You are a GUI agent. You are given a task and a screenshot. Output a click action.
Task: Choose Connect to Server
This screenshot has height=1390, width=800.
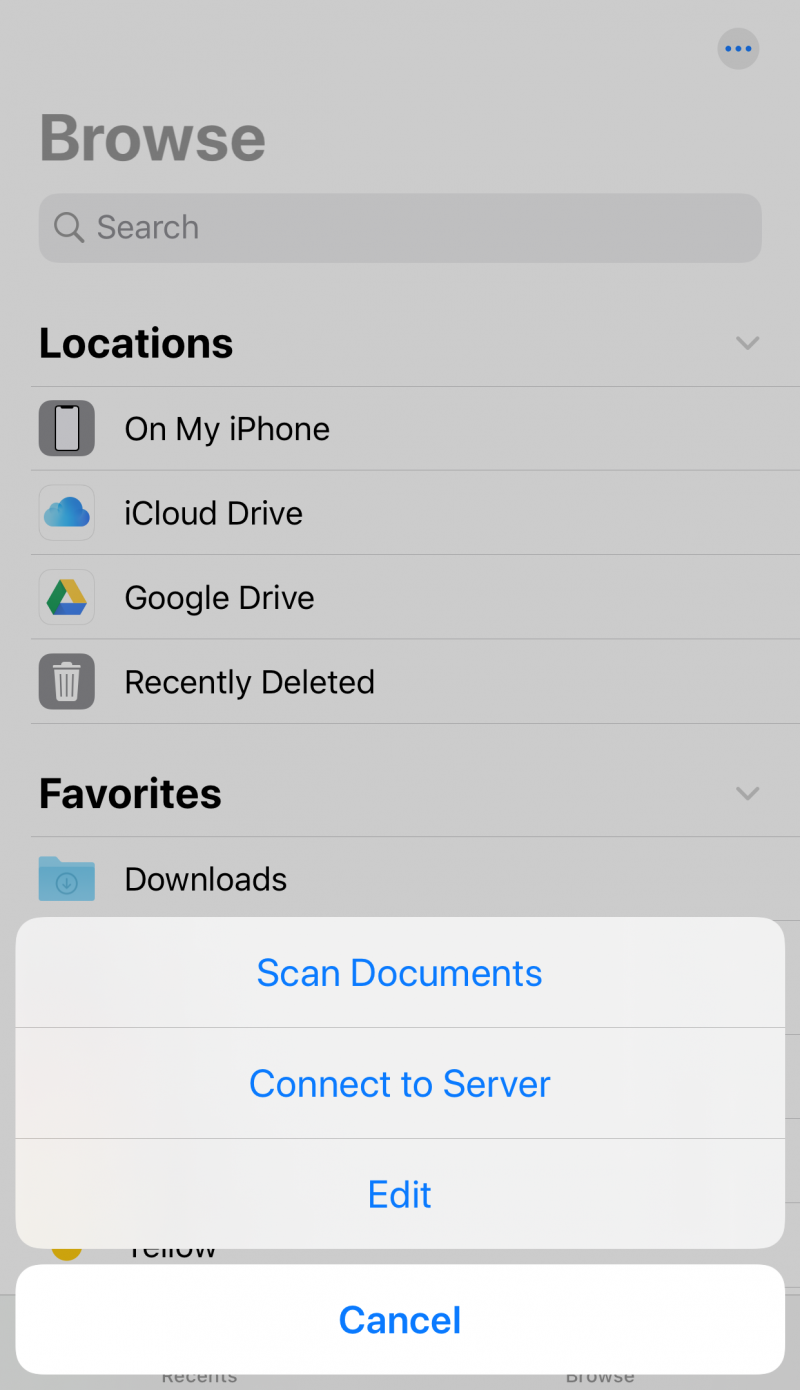pyautogui.click(x=400, y=1084)
